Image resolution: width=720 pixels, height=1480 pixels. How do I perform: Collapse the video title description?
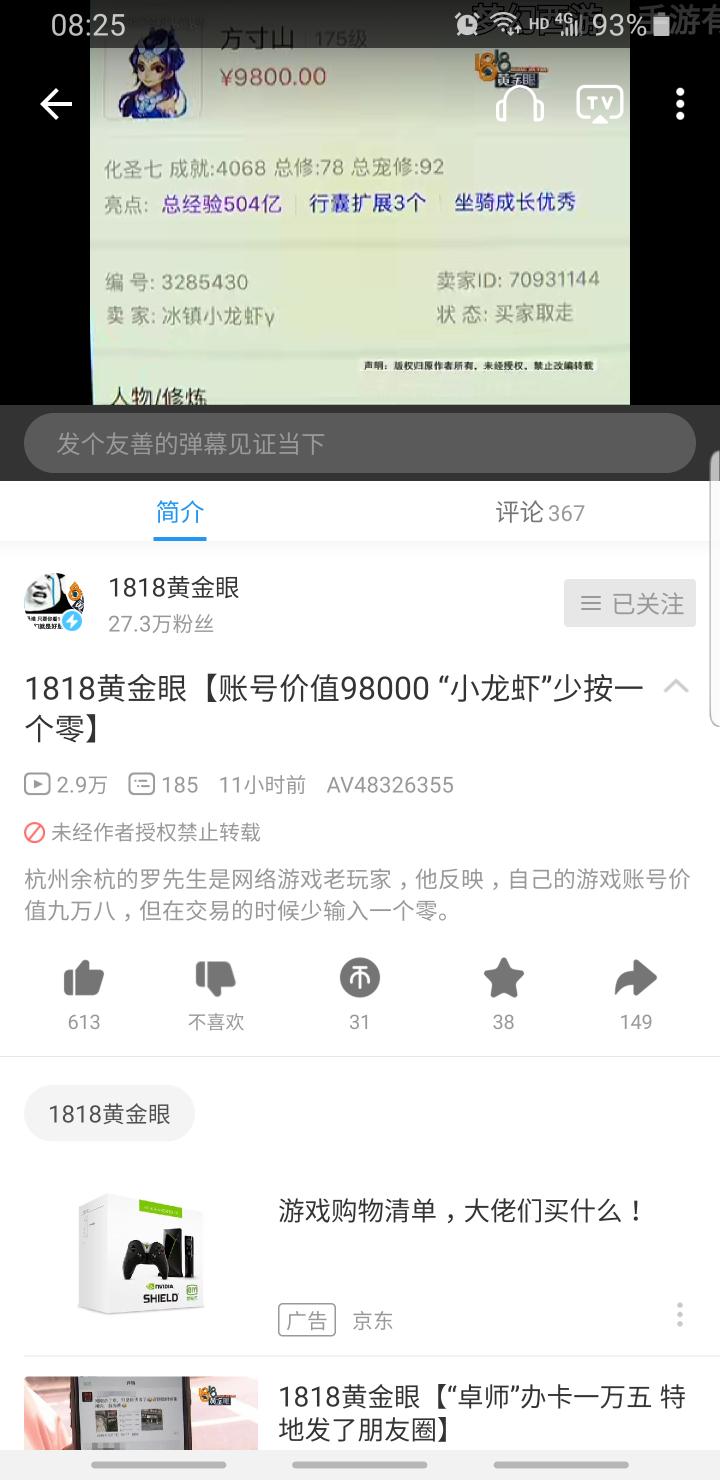676,687
